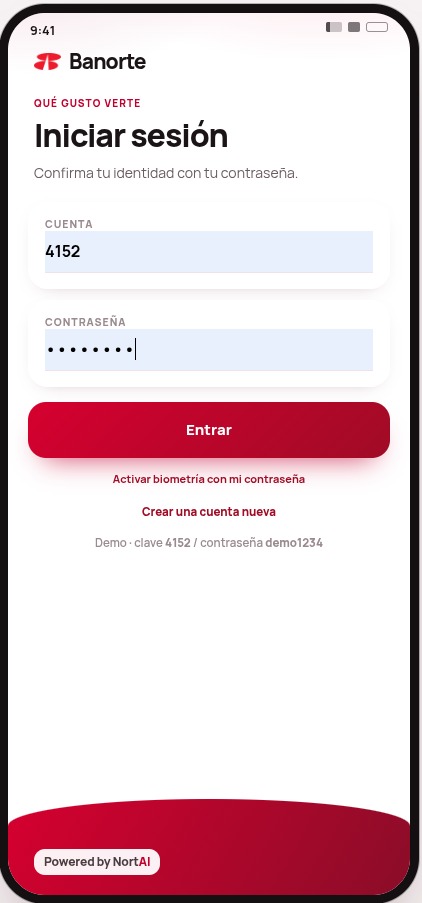This screenshot has height=903, width=422.
Task: Tap the Cuenta field showing 4152
Action: point(208,252)
